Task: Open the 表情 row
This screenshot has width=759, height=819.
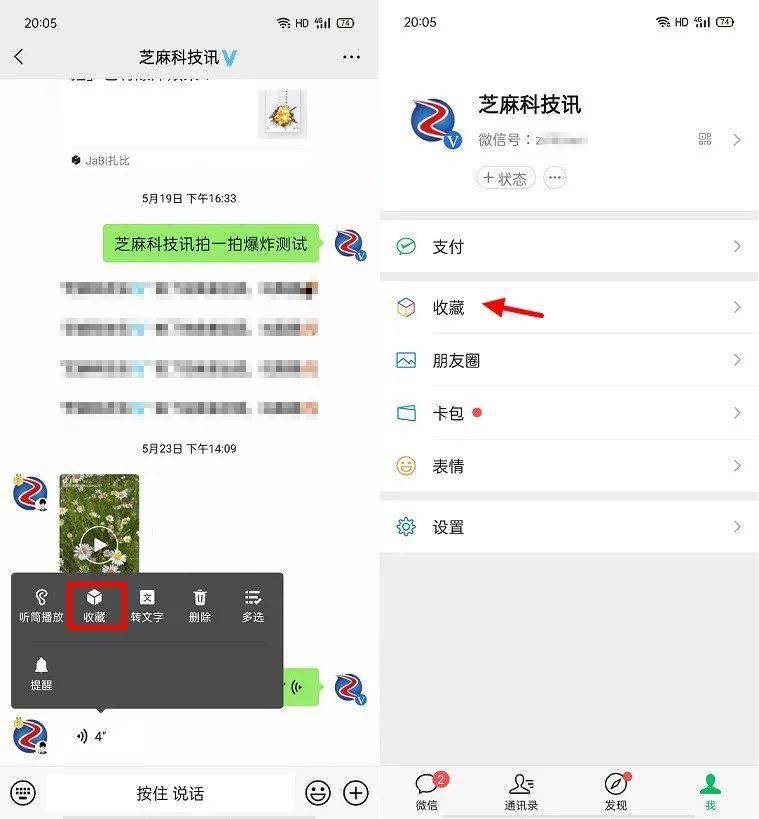Action: pyautogui.click(x=568, y=466)
